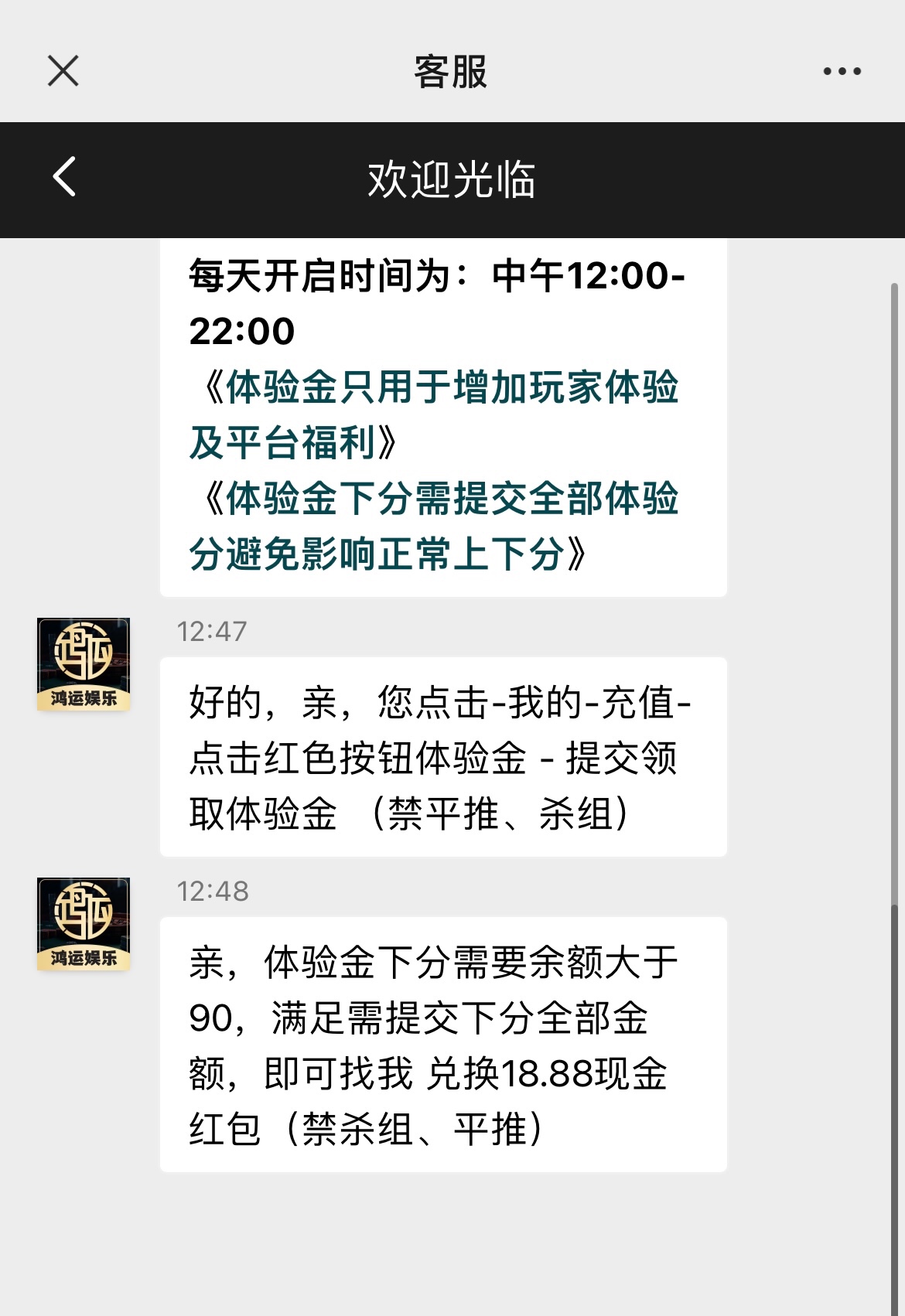Tap the 鸿运娱乐 avatar beside the 12:47 message
The width and height of the screenshot is (905, 1316).
(x=84, y=664)
